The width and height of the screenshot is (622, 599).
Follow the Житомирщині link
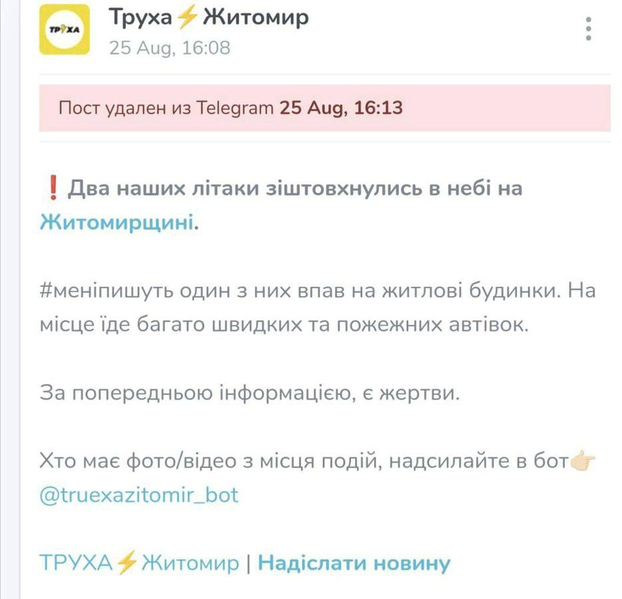point(117,222)
